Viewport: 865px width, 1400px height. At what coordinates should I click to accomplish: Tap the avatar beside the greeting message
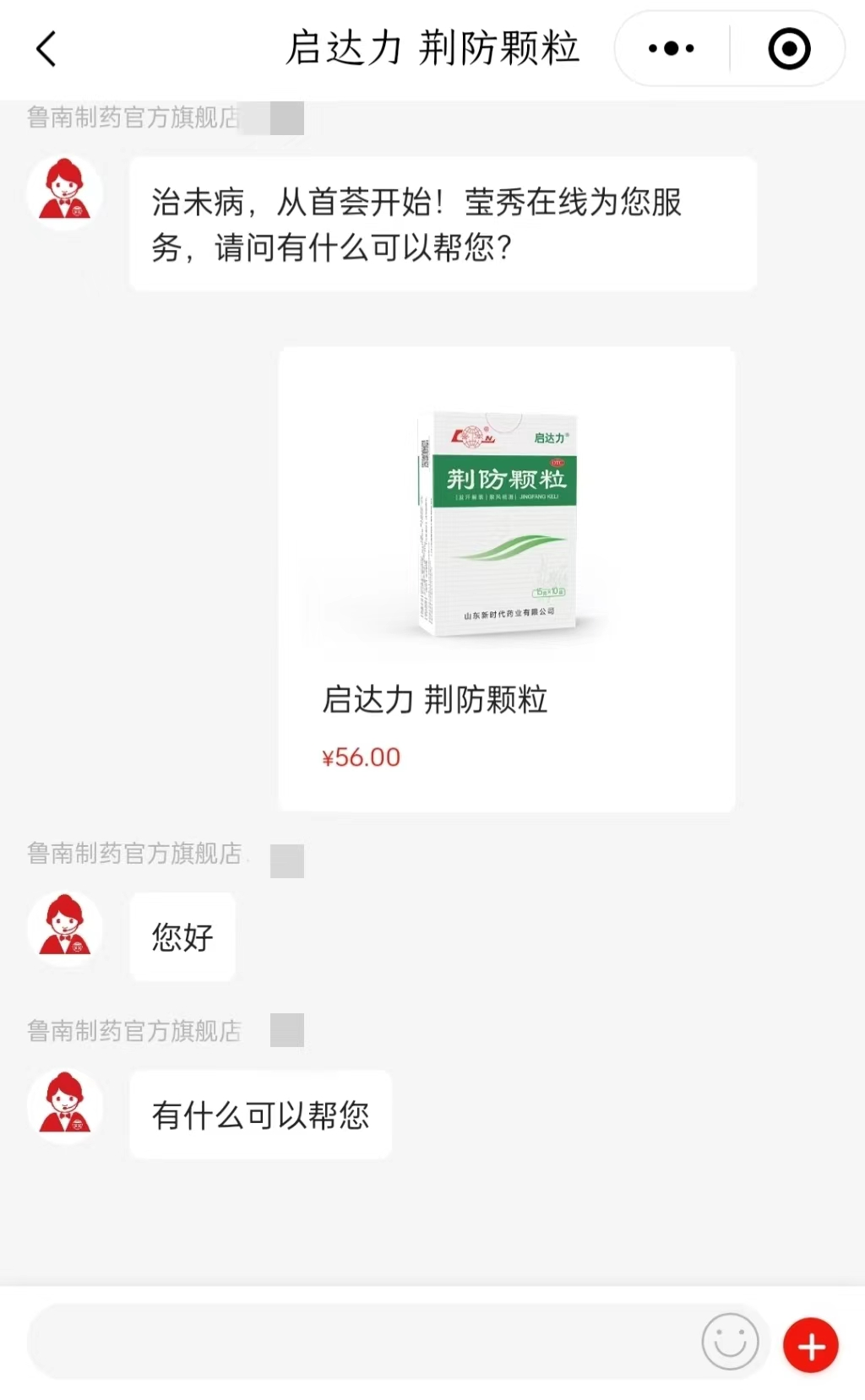(64, 193)
